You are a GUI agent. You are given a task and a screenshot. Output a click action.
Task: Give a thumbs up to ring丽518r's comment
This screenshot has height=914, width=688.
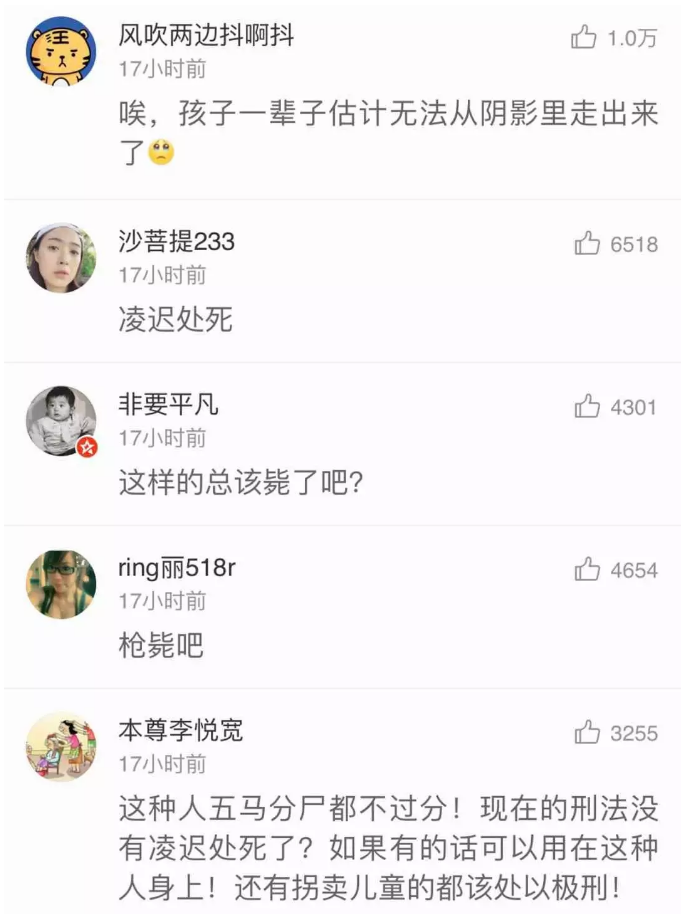[587, 570]
